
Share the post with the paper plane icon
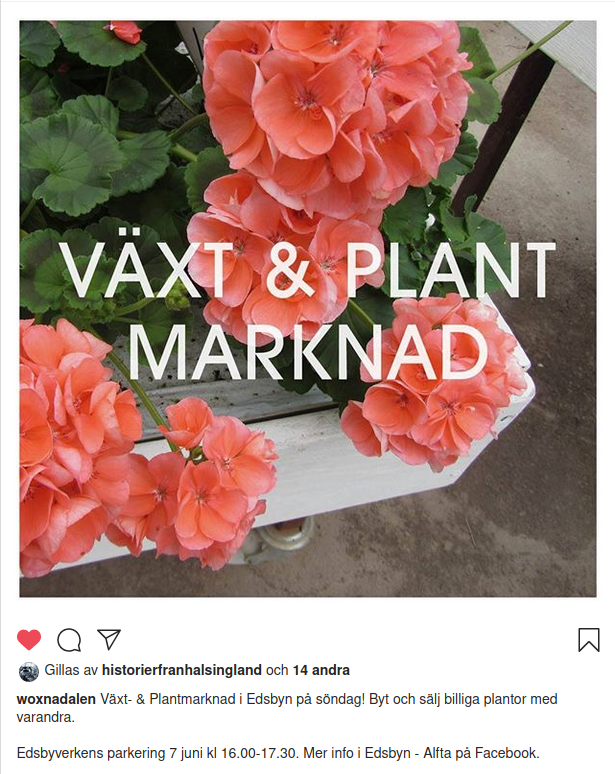[x=109, y=639]
